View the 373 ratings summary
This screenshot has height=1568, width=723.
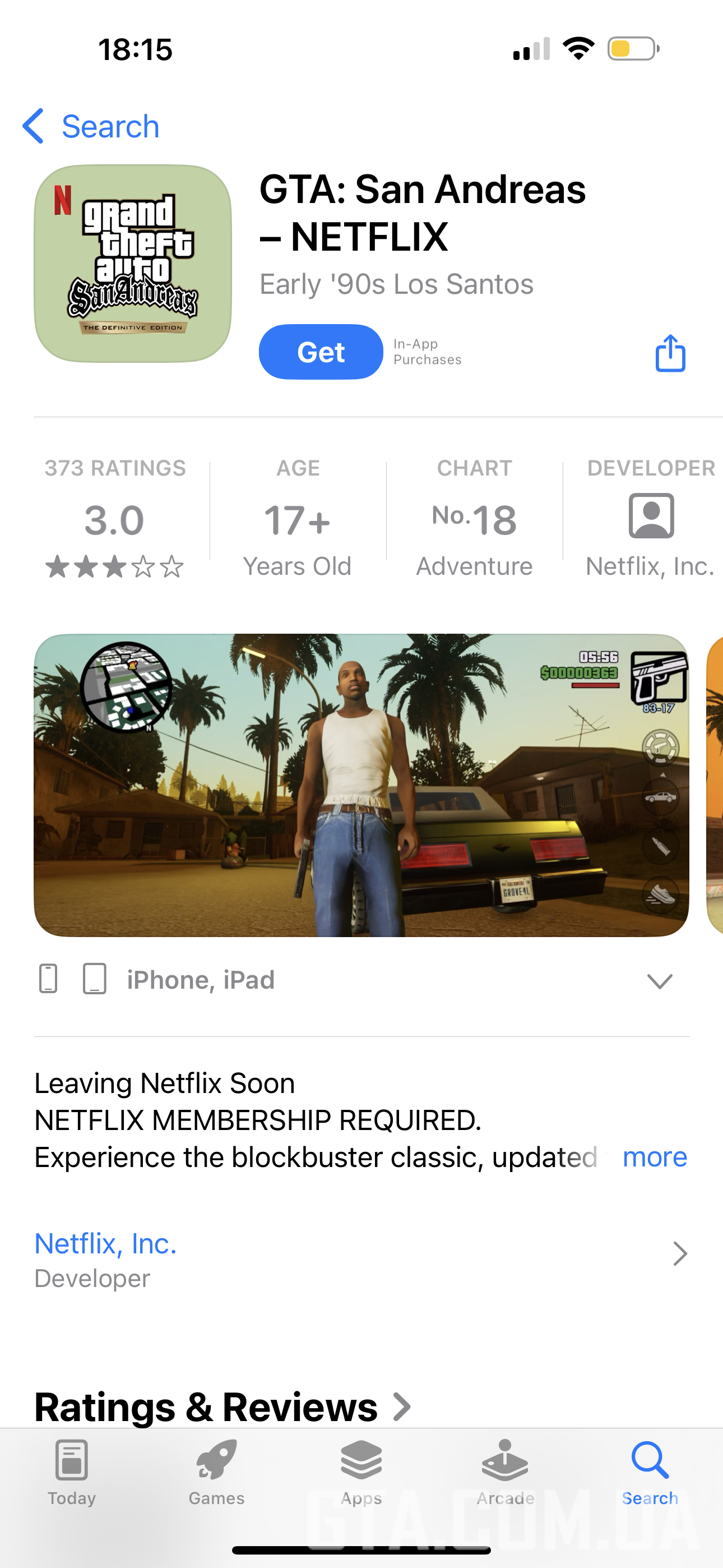click(x=115, y=519)
